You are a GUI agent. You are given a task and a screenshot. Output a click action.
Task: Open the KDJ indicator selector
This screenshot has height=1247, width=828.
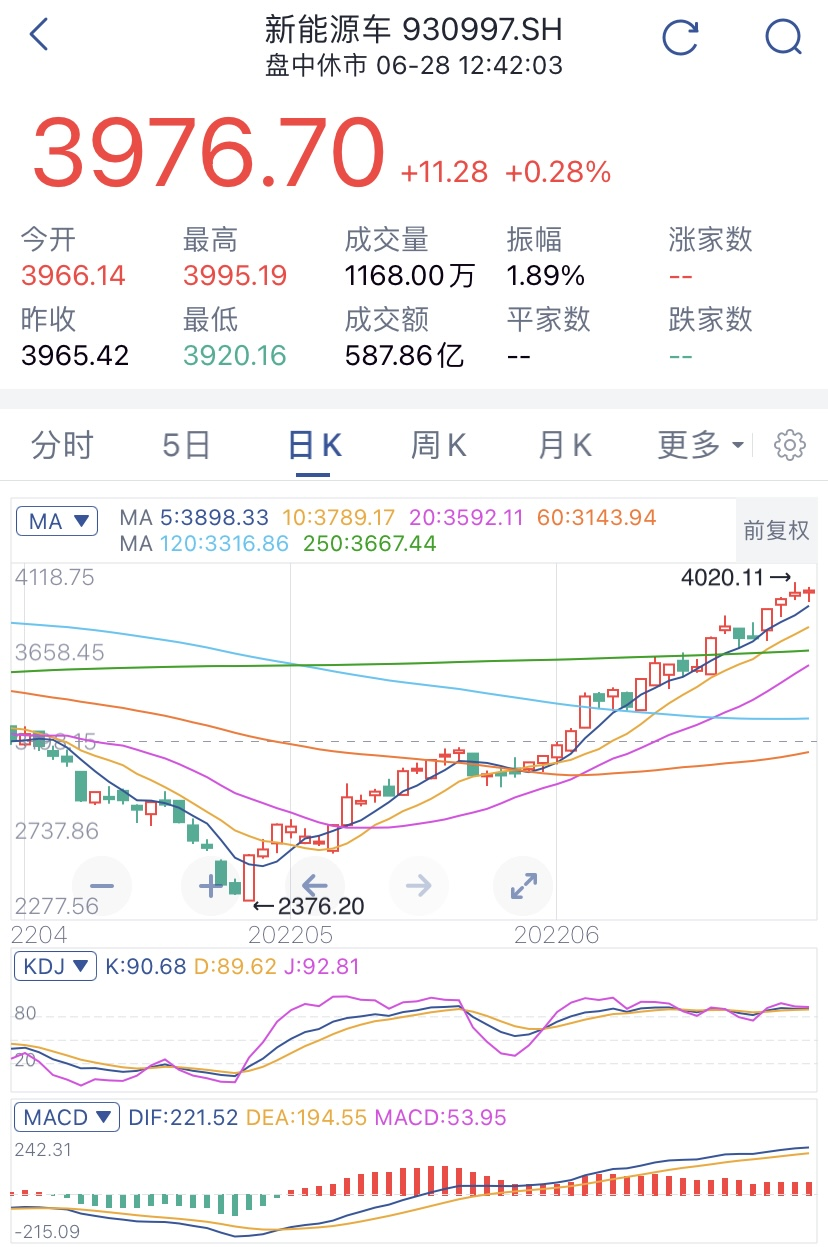(55, 967)
